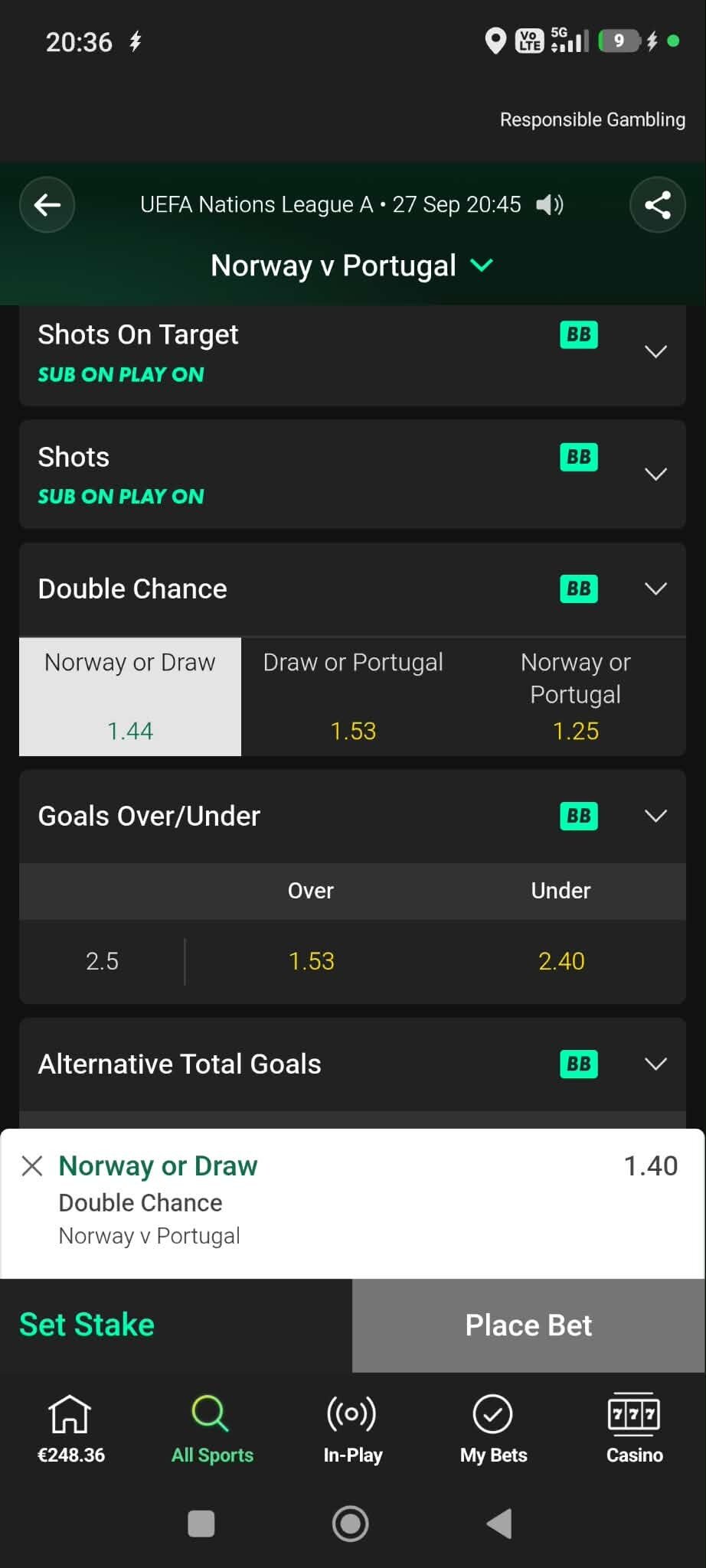
Task: Expand the Shots market
Action: coord(655,474)
